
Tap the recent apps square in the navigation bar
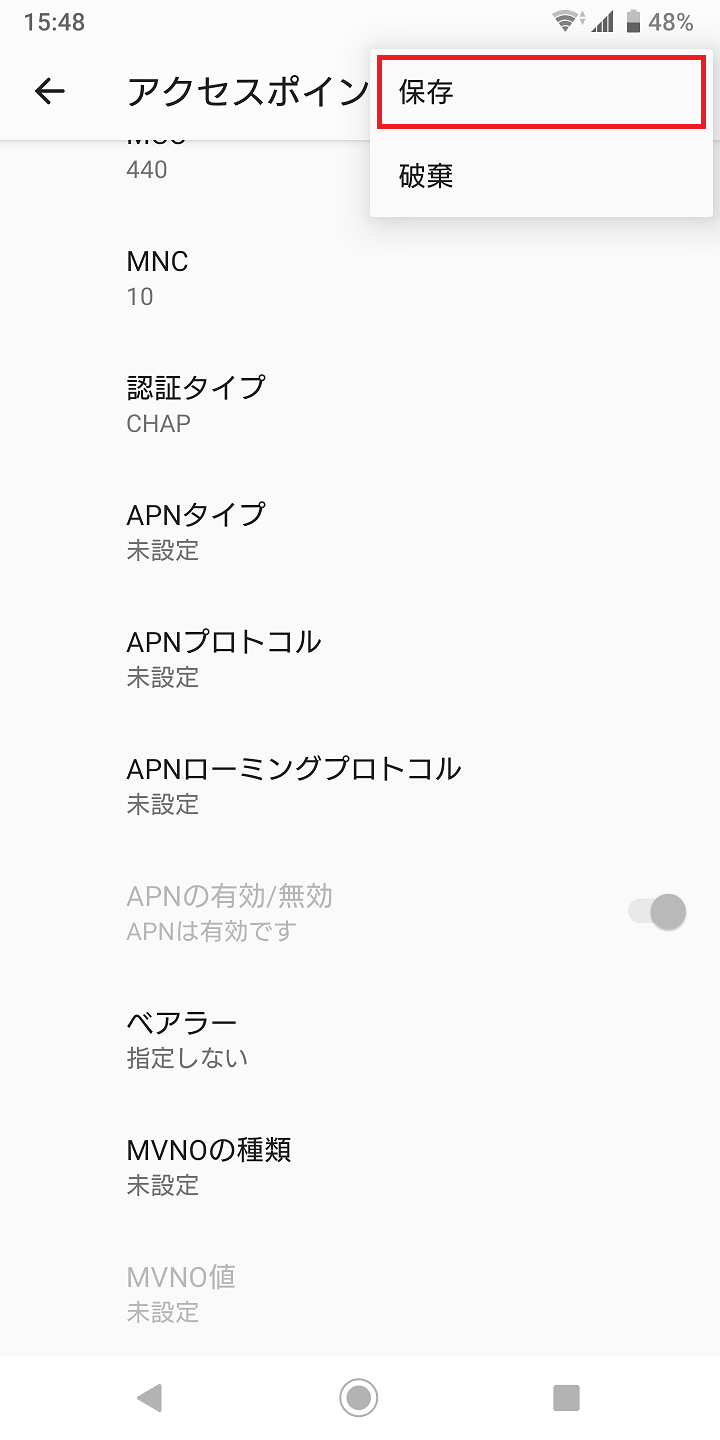[566, 1398]
